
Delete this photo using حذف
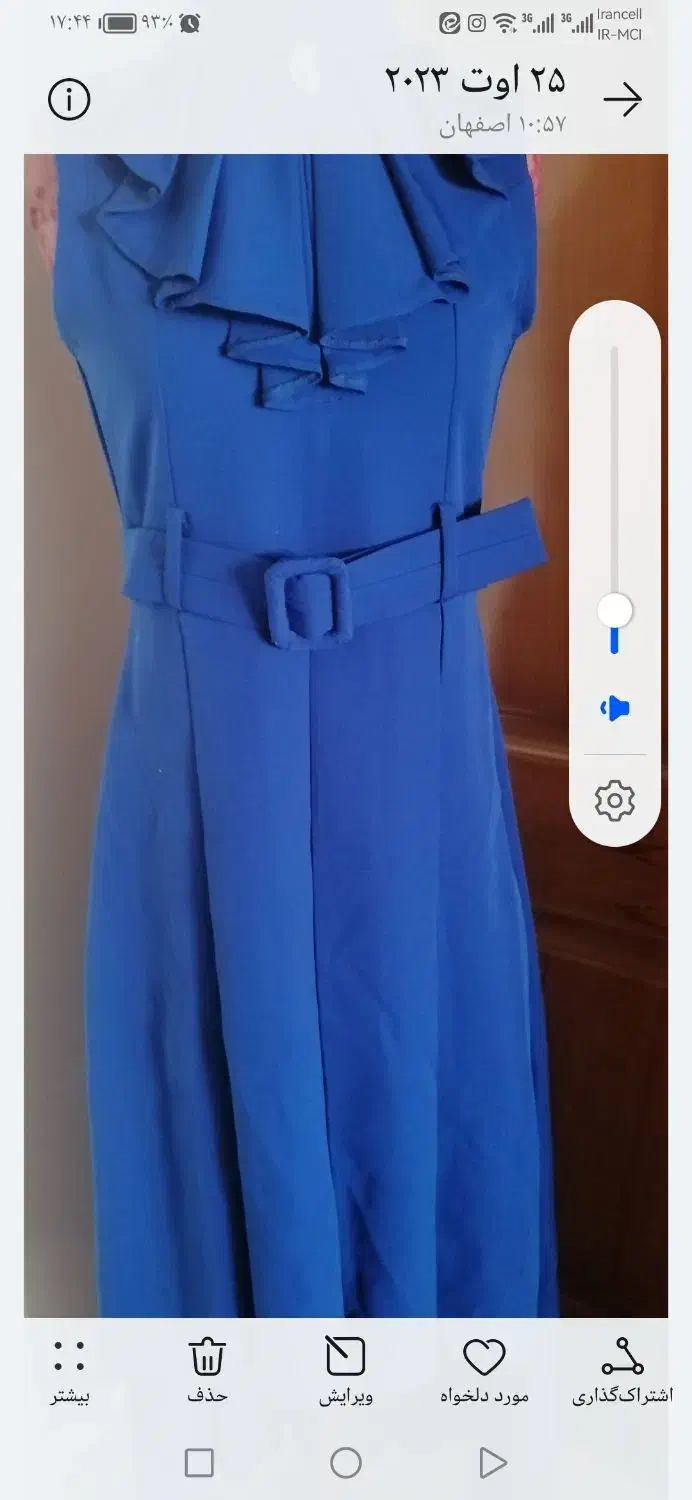(207, 1372)
